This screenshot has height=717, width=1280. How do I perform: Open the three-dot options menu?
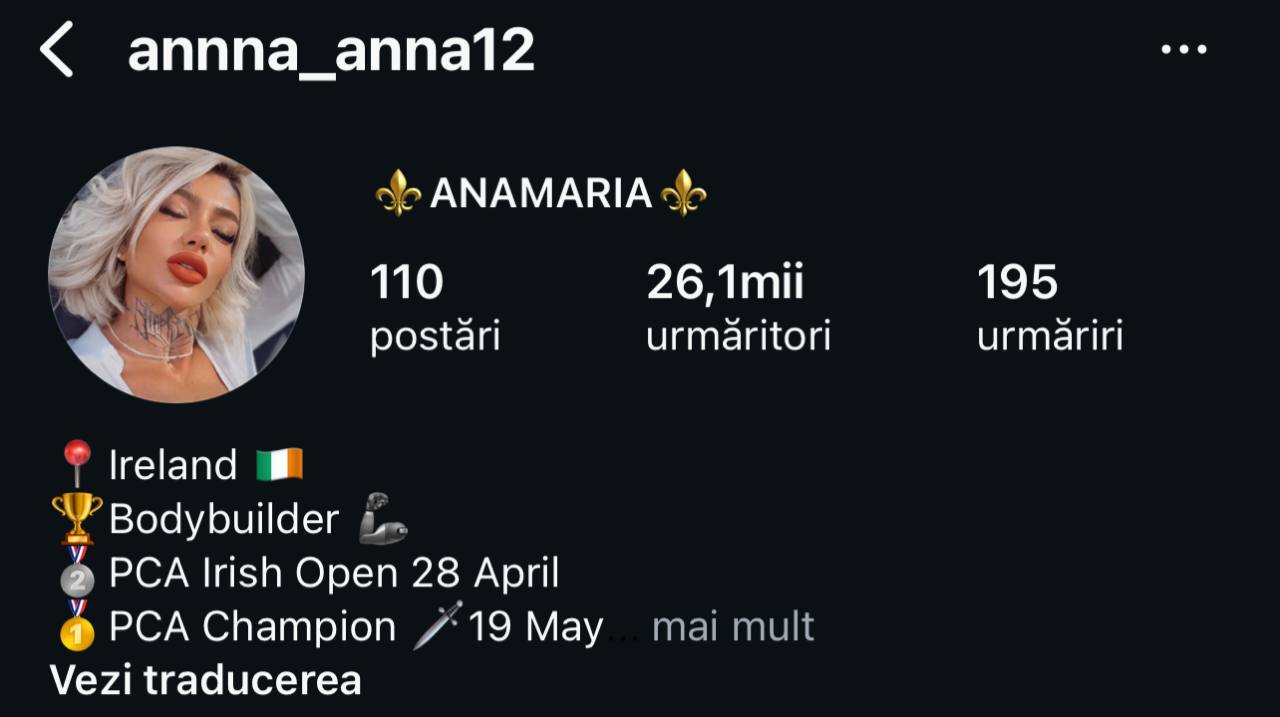click(x=1184, y=49)
